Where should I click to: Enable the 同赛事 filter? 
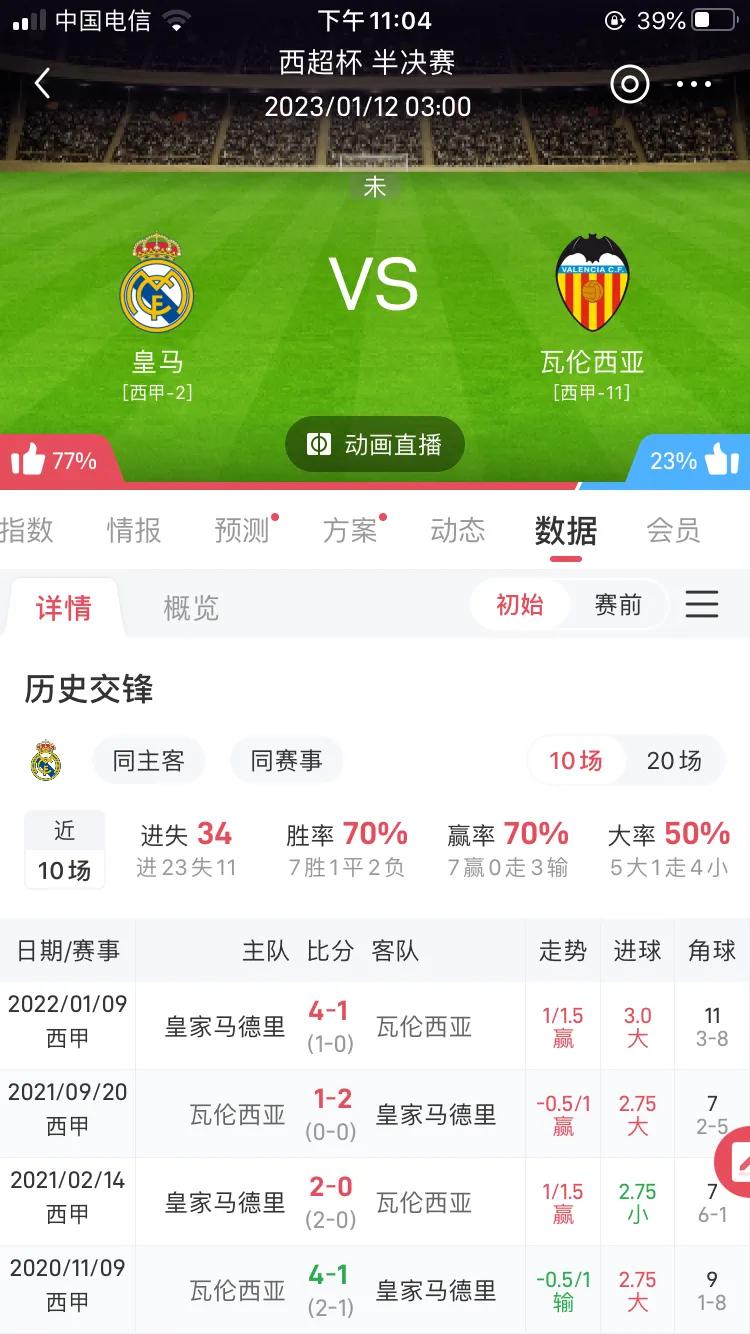pyautogui.click(x=287, y=761)
